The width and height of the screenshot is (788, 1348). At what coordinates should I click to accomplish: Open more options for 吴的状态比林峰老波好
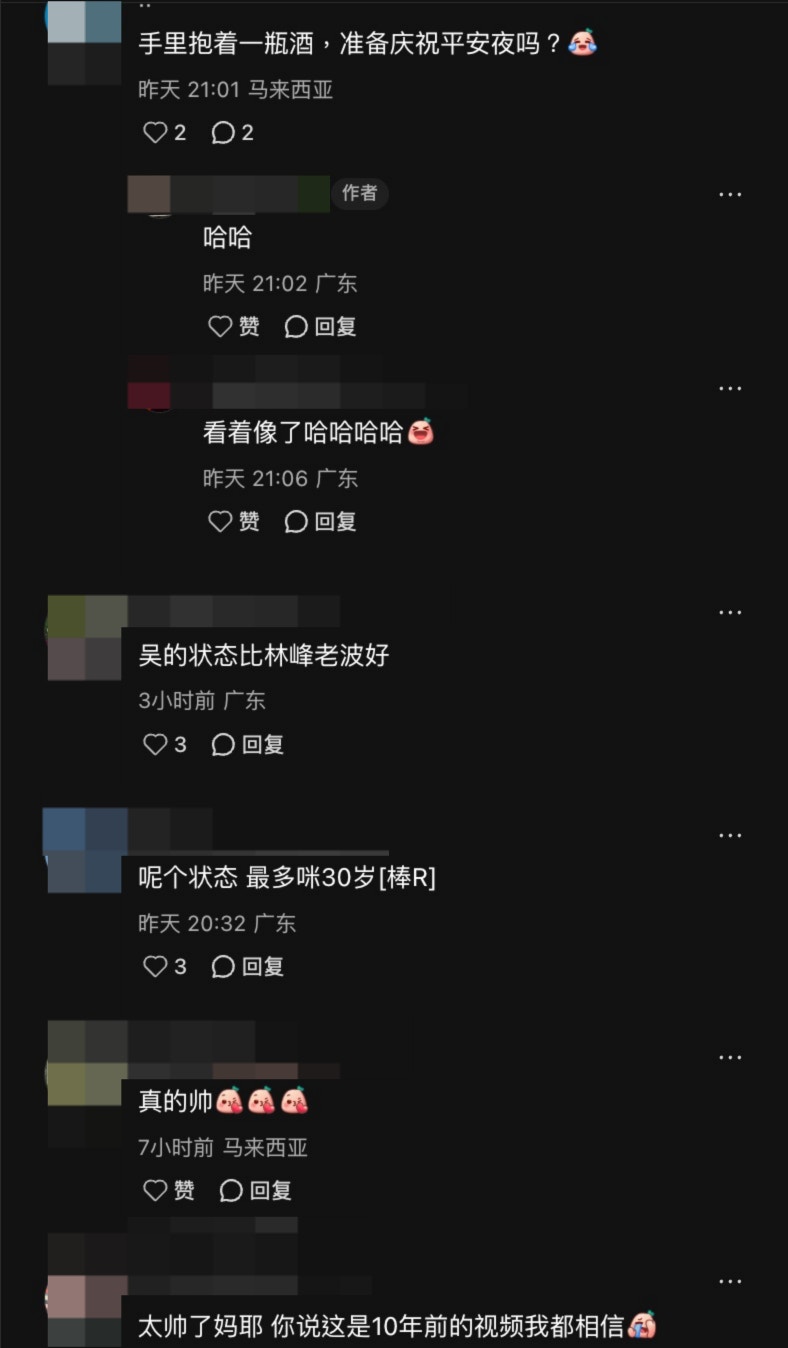730,613
